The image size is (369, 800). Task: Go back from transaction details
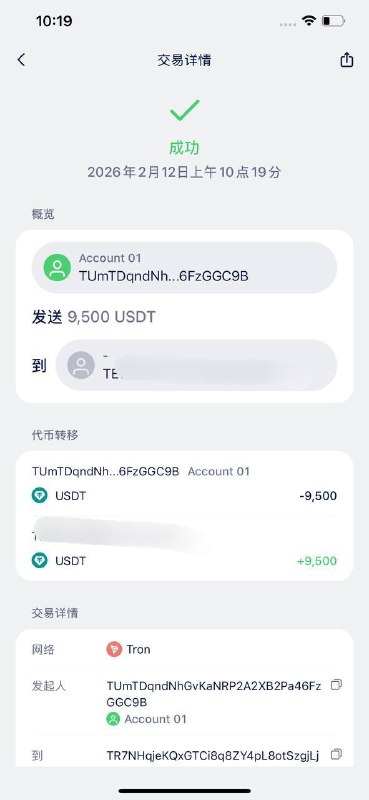21,60
